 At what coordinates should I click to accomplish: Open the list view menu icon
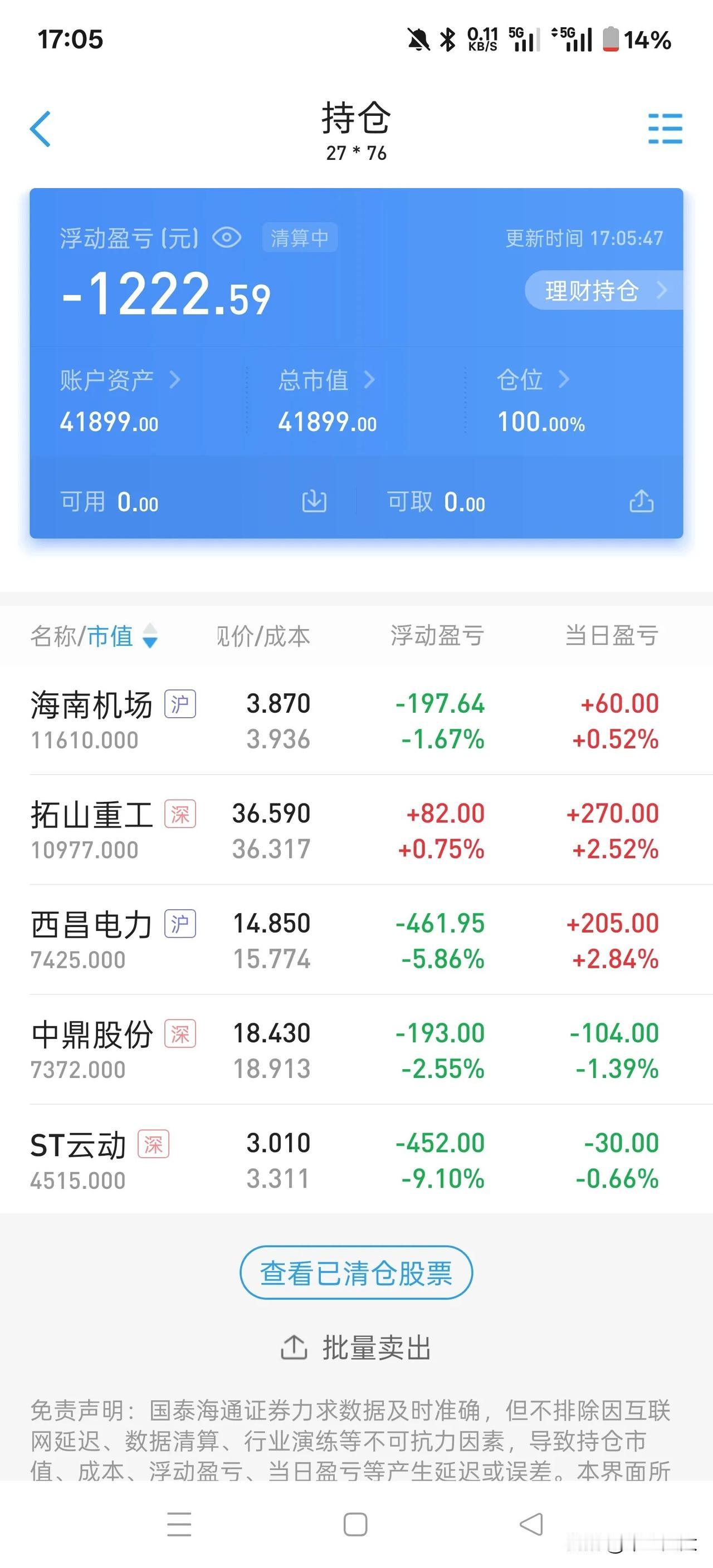[665, 129]
